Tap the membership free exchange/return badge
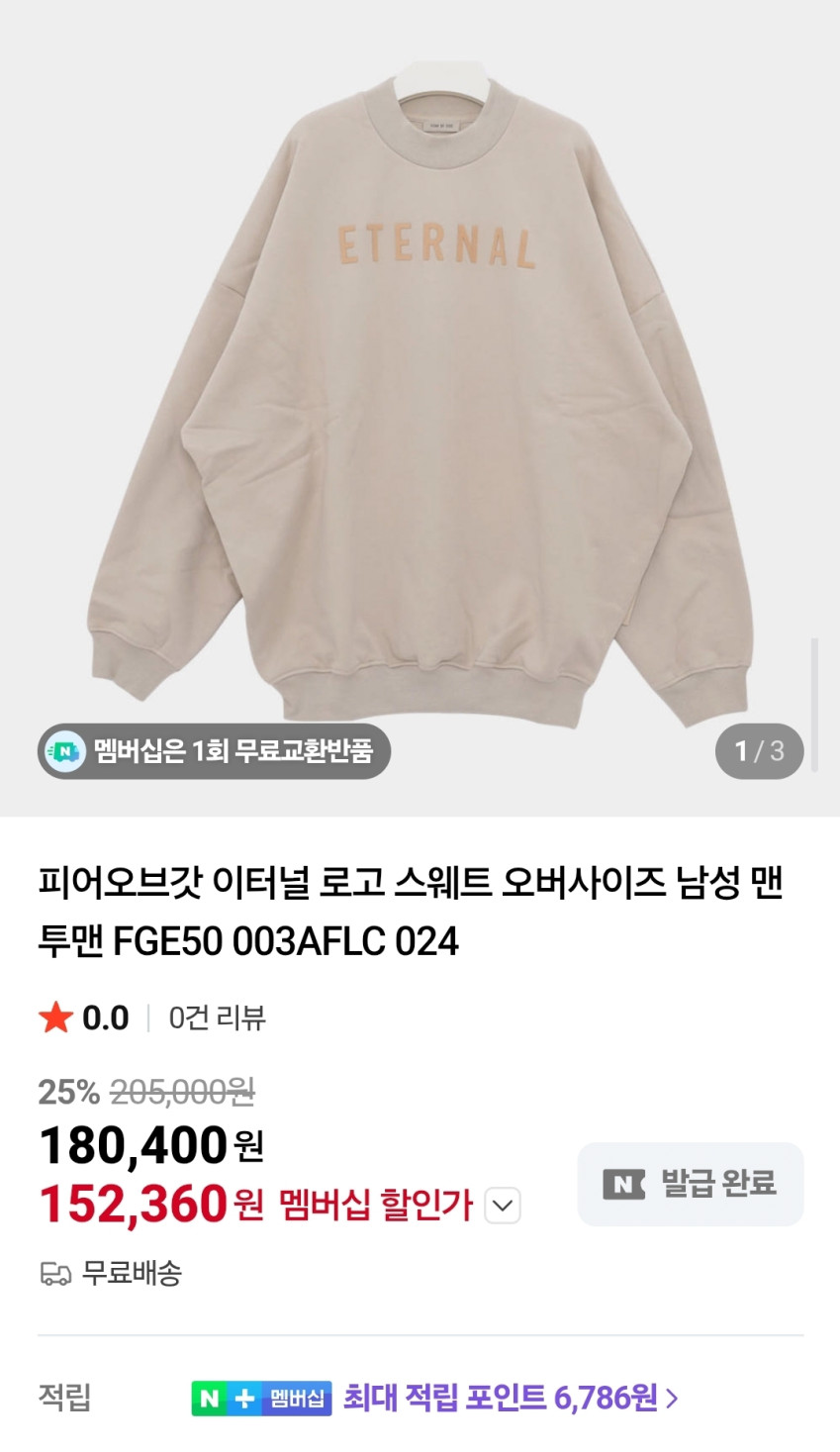This screenshot has width=840, height=1452. click(215, 751)
